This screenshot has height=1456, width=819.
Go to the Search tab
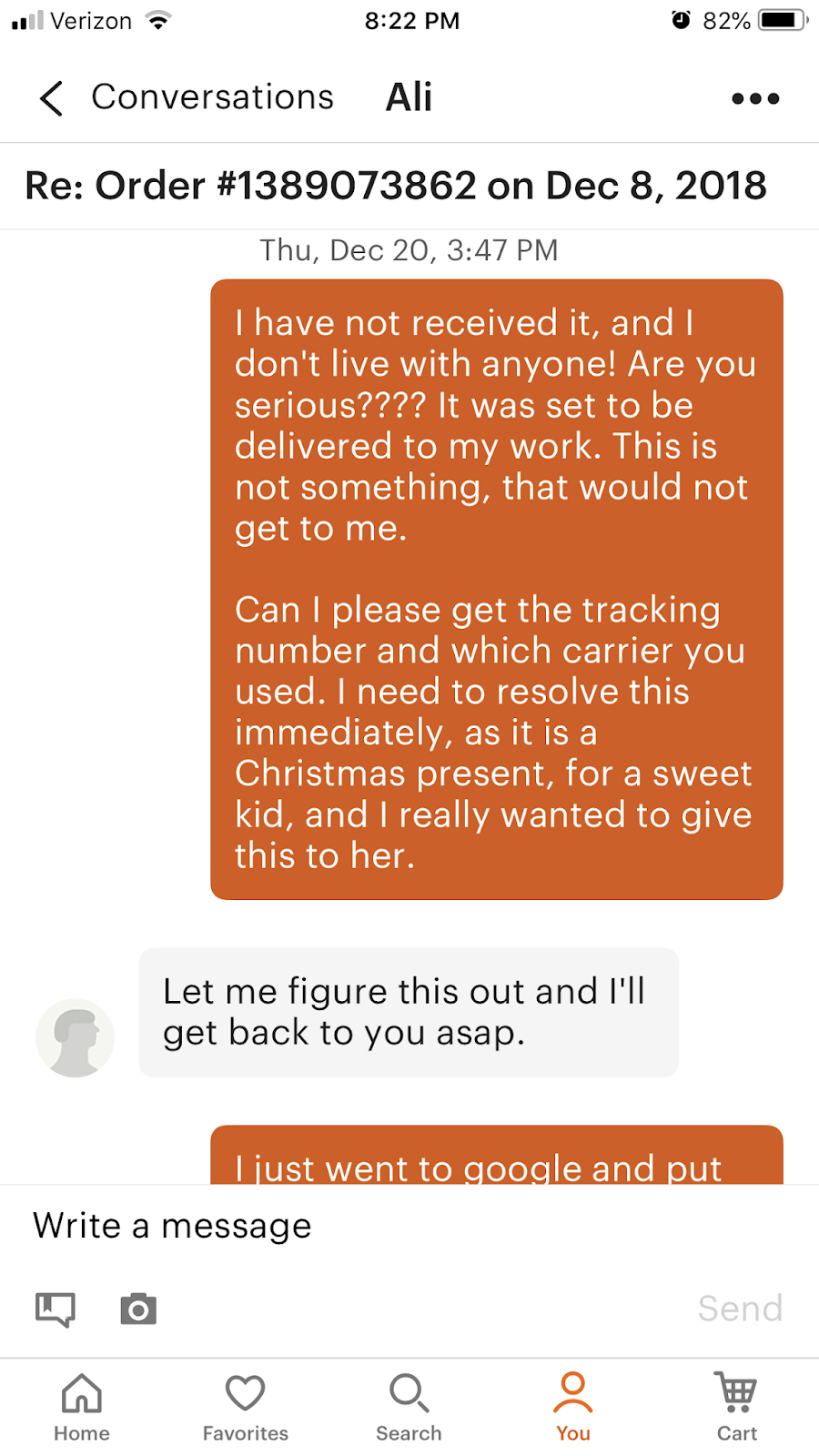click(409, 1407)
